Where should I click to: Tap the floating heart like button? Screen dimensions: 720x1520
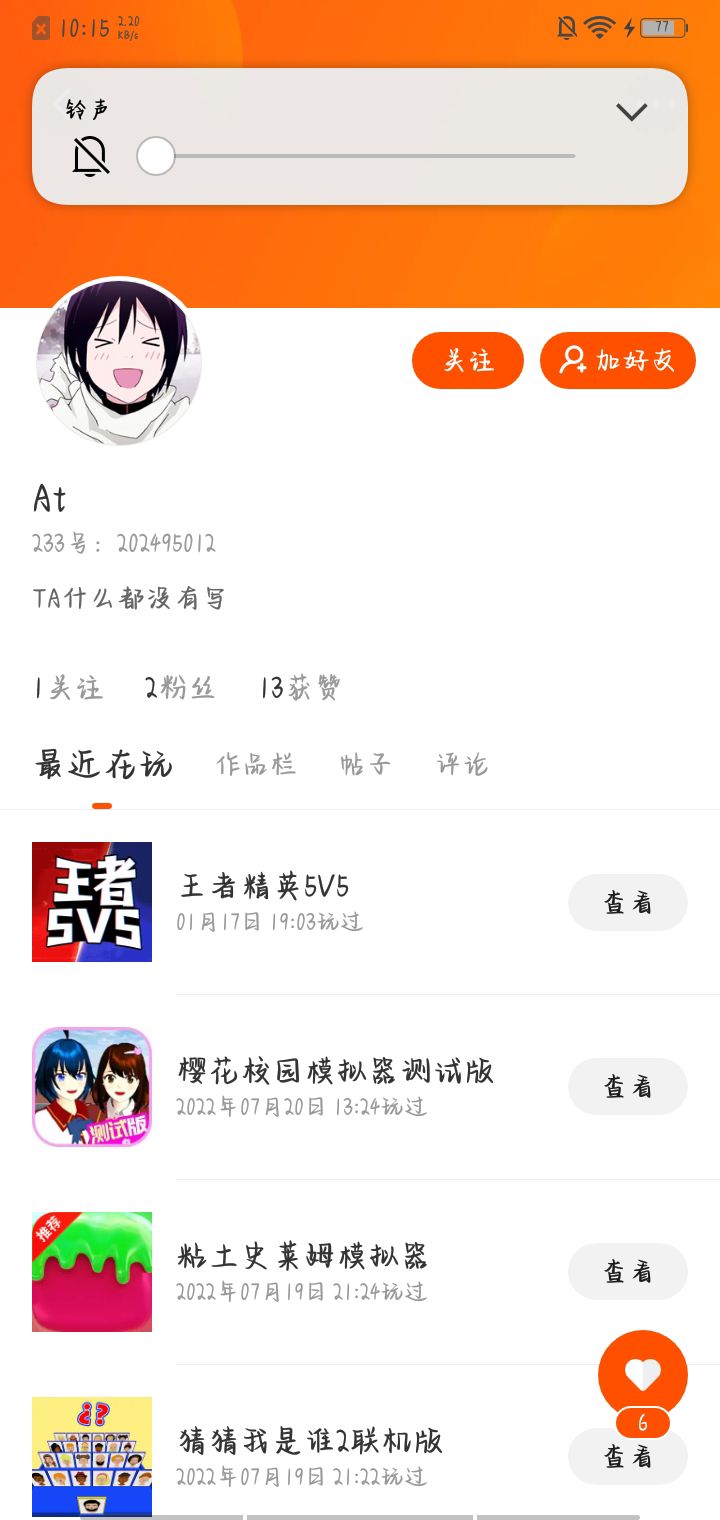click(x=643, y=1375)
